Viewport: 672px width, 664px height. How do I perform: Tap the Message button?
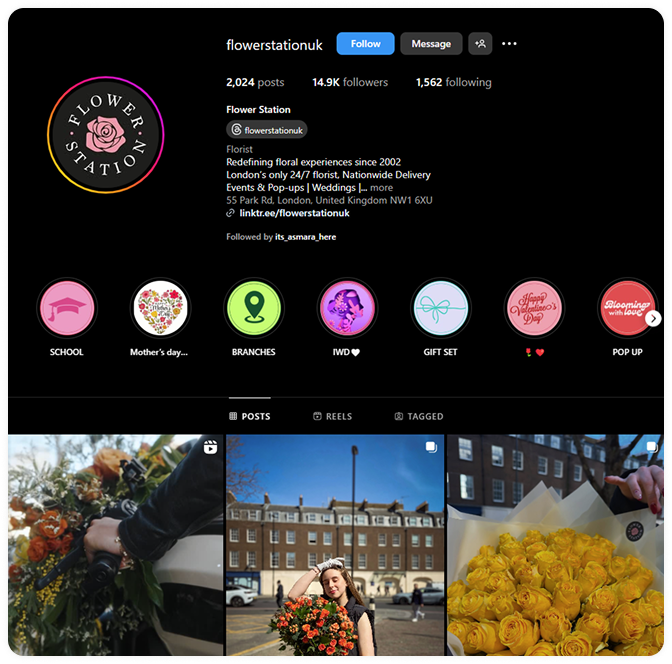[x=431, y=44]
